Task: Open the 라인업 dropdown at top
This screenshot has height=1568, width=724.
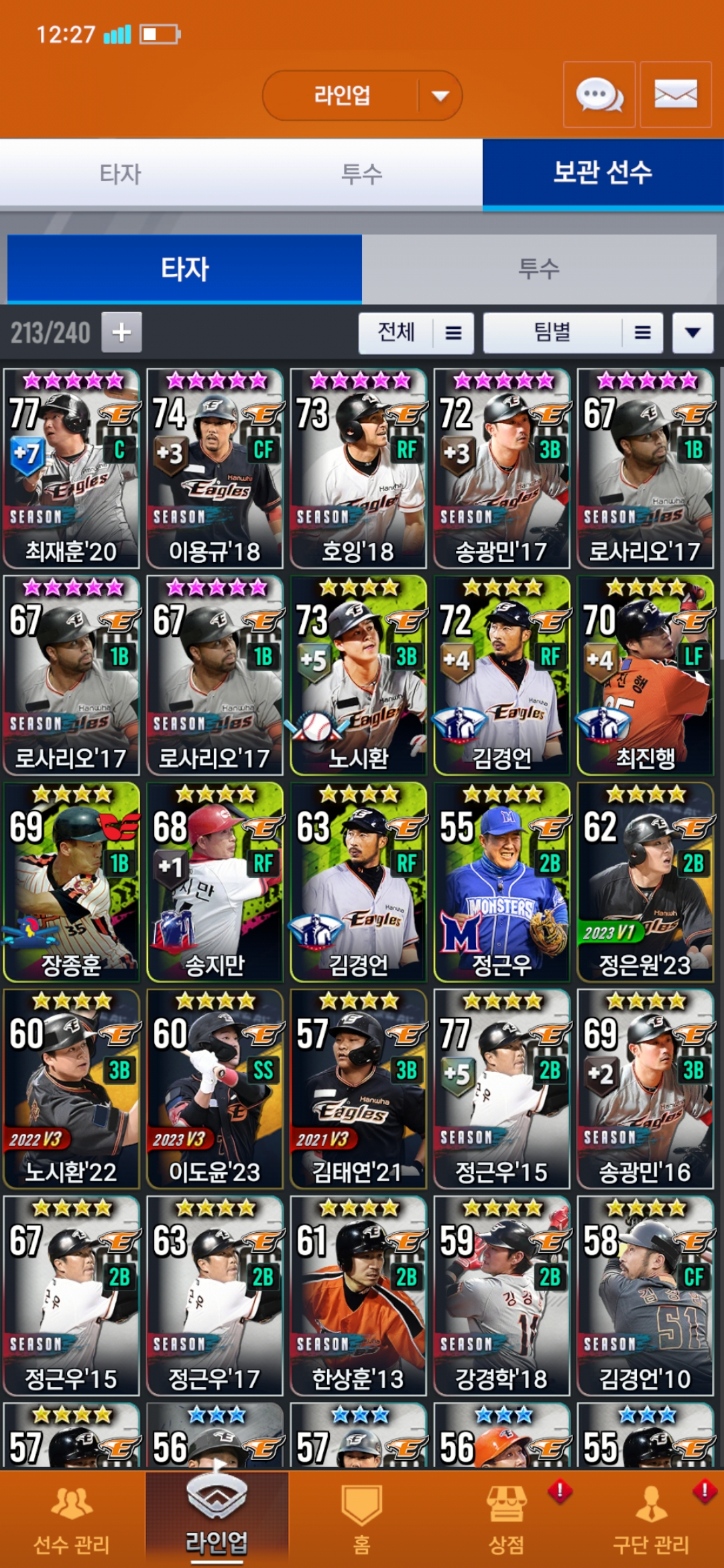Action: [362, 95]
